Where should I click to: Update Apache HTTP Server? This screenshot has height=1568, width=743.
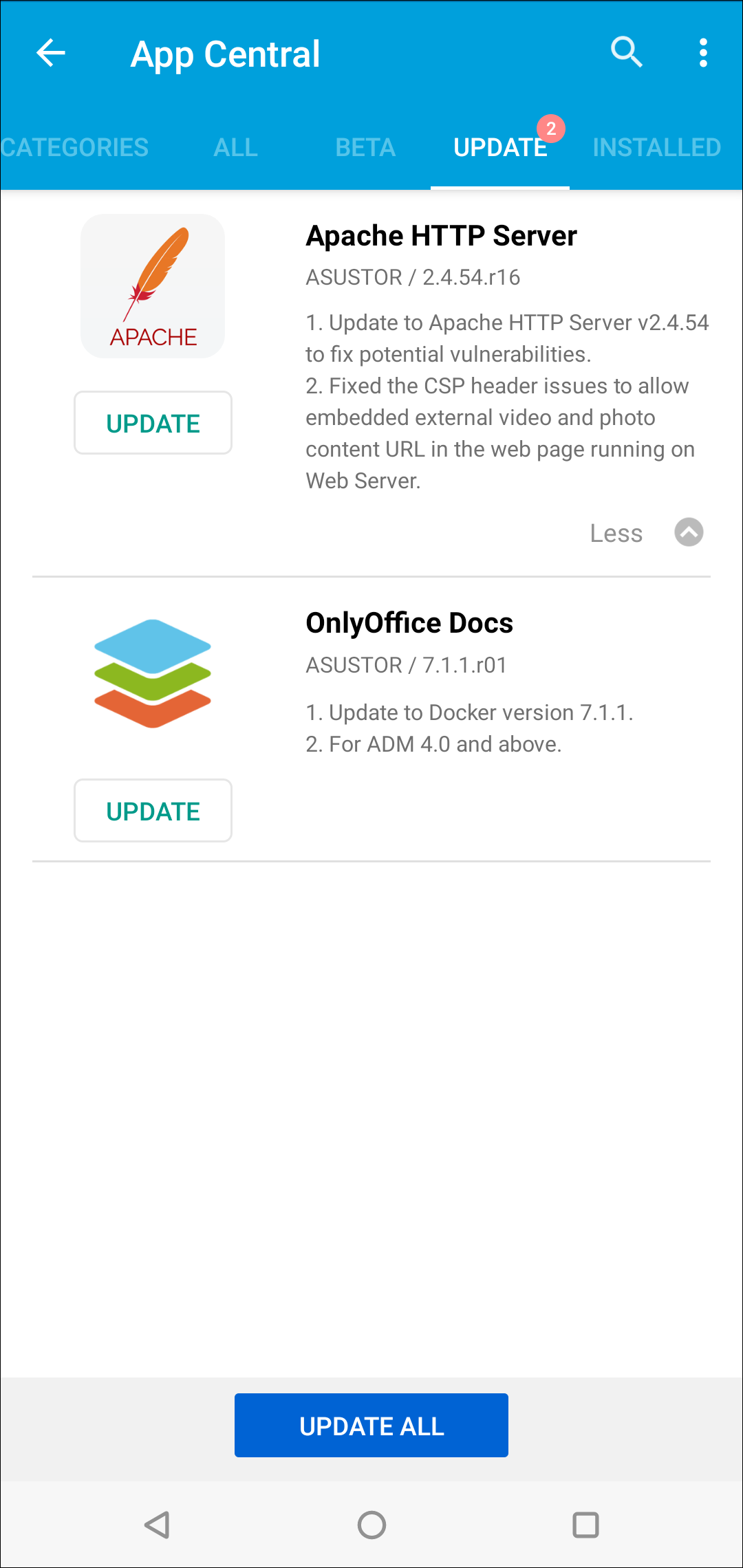153,423
